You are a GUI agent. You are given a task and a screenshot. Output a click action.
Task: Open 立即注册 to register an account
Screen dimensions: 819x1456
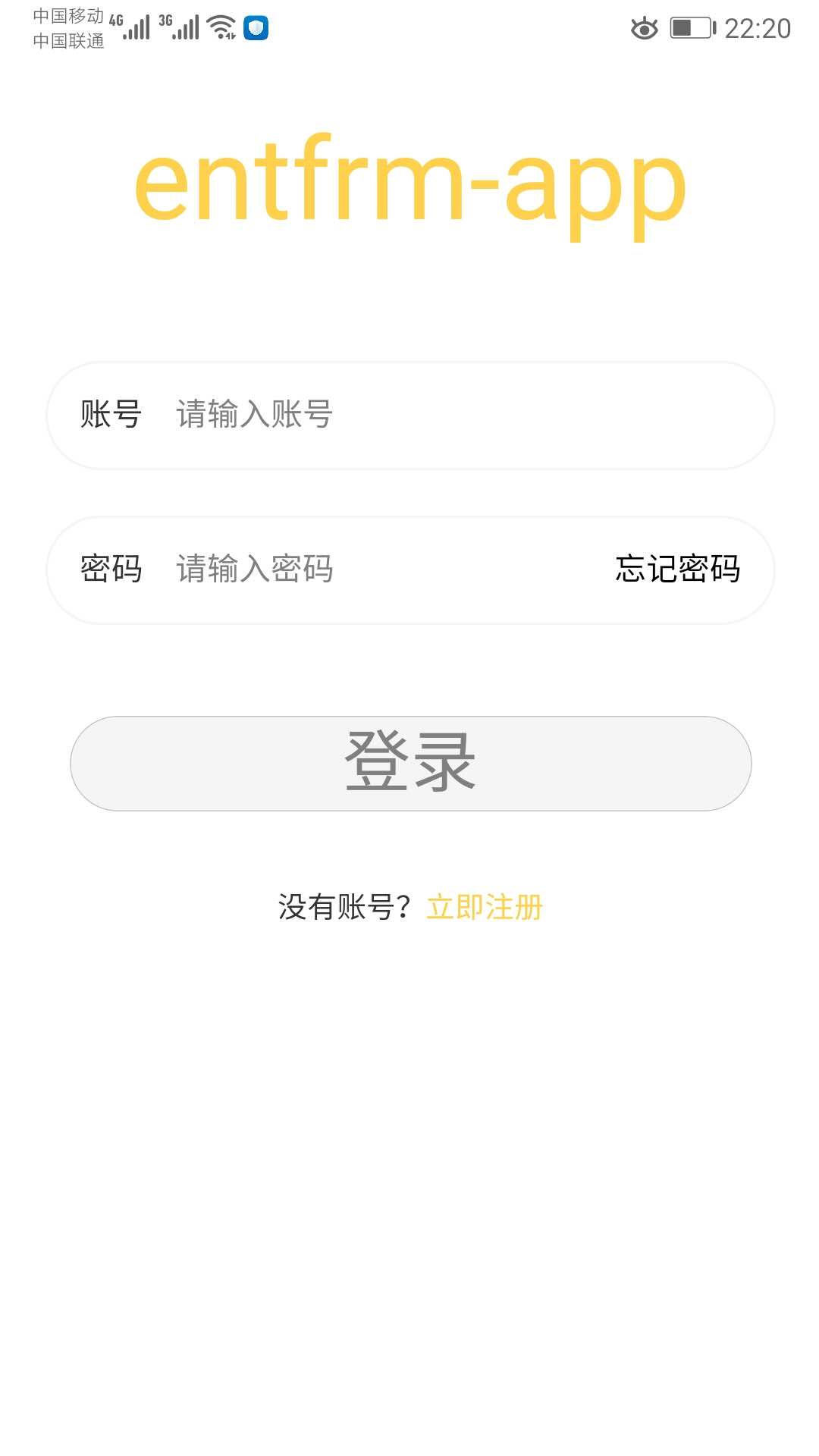[x=485, y=907]
